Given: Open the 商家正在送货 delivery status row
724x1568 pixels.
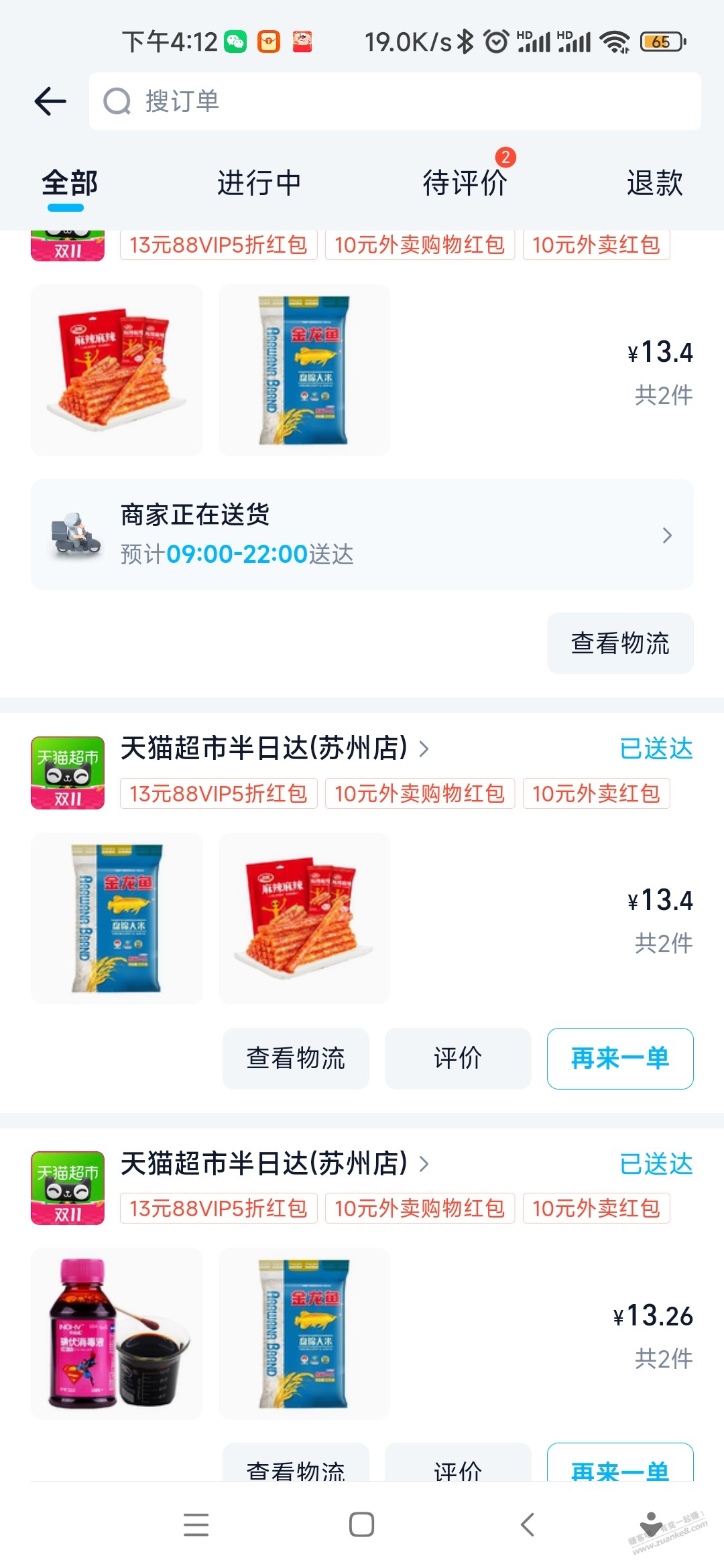Looking at the screenshot, I should coord(362,535).
